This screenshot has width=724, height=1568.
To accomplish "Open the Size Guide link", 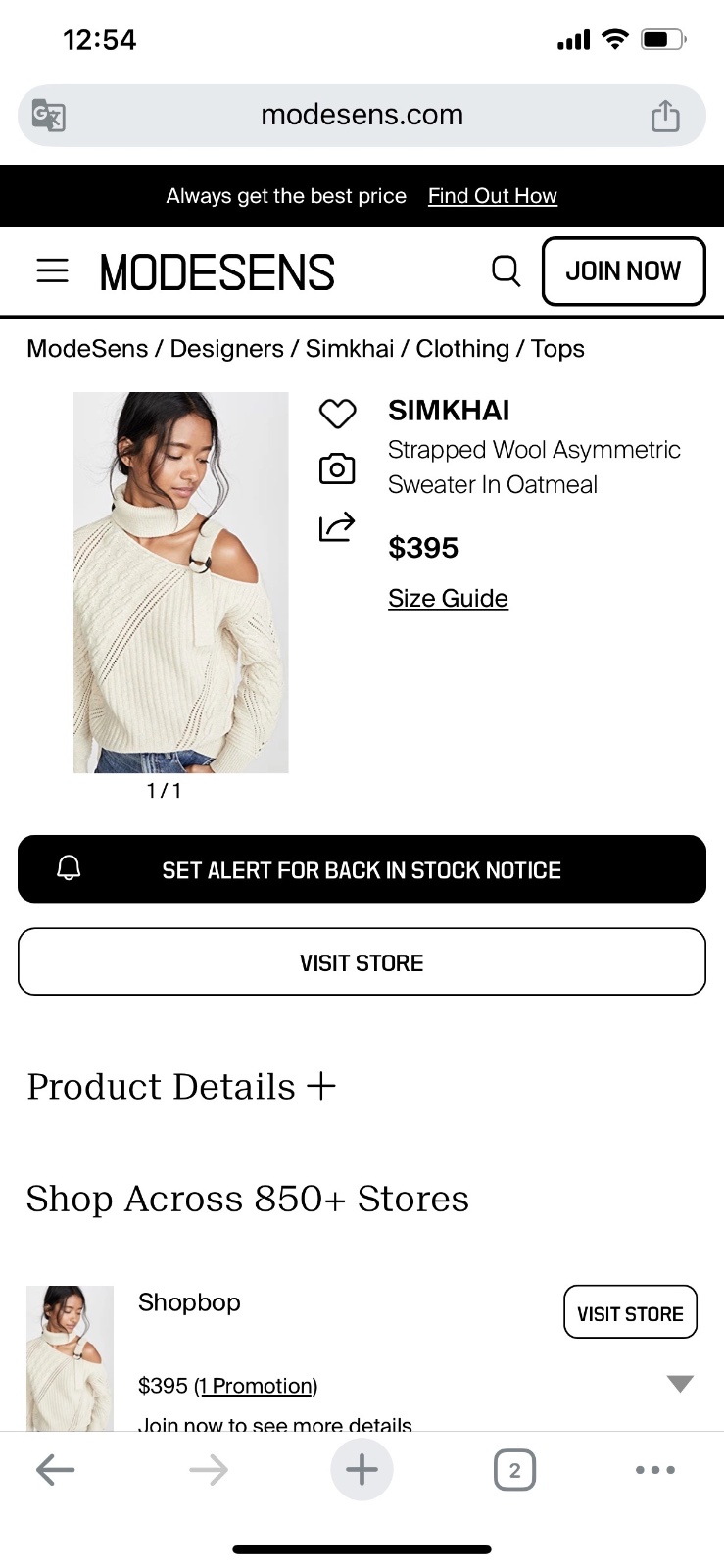I will click(448, 598).
